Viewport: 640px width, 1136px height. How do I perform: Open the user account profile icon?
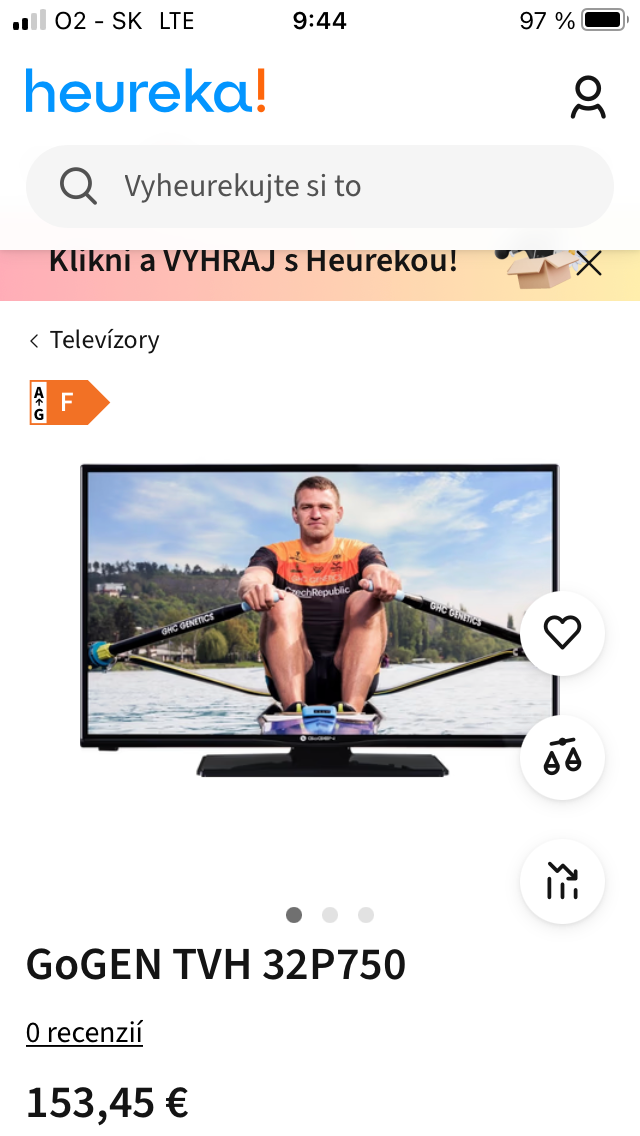pyautogui.click(x=588, y=97)
